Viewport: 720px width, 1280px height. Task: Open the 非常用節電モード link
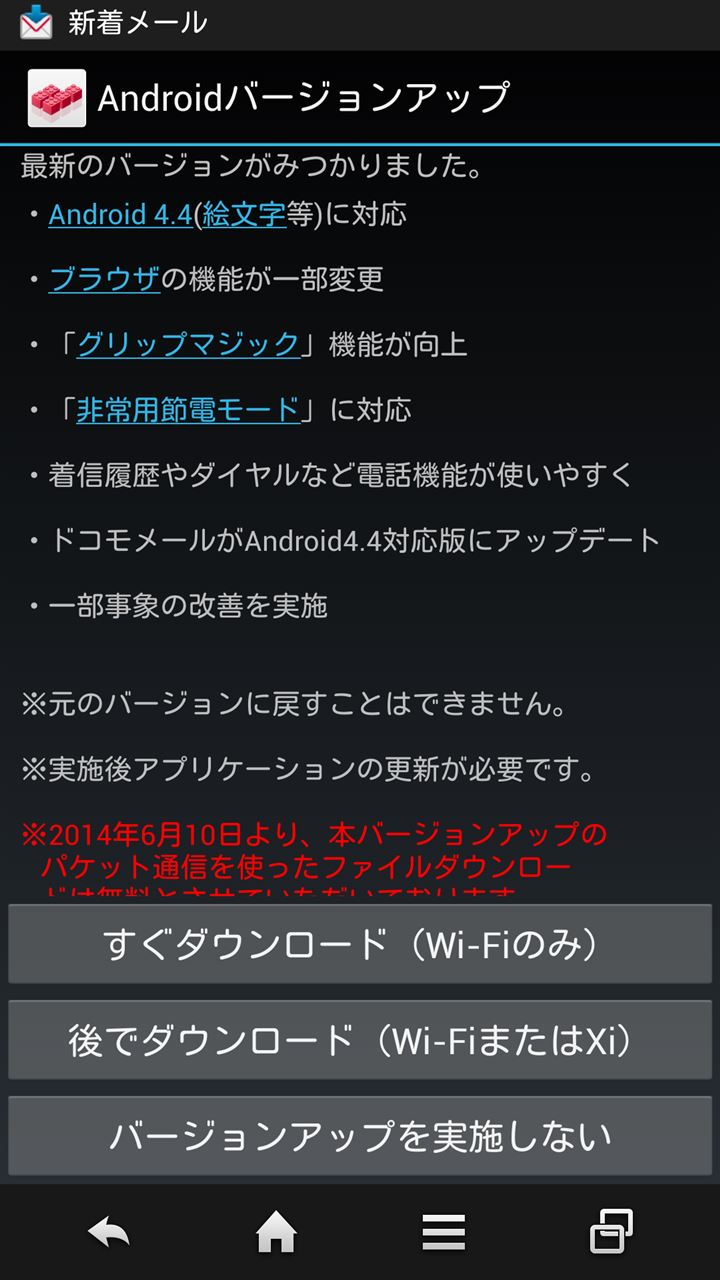coord(188,409)
